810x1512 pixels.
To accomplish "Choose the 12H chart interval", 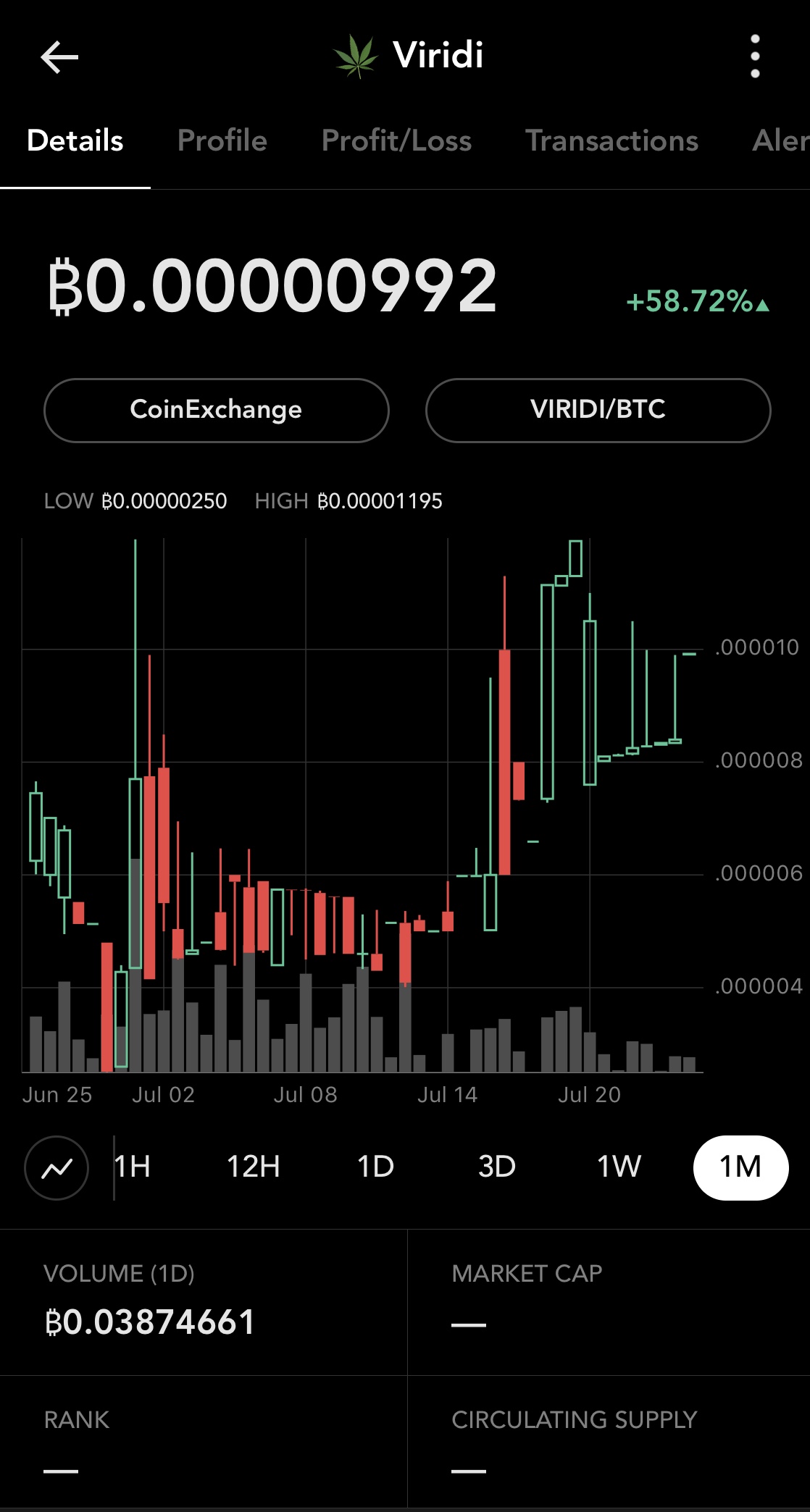I will pos(254,1167).
